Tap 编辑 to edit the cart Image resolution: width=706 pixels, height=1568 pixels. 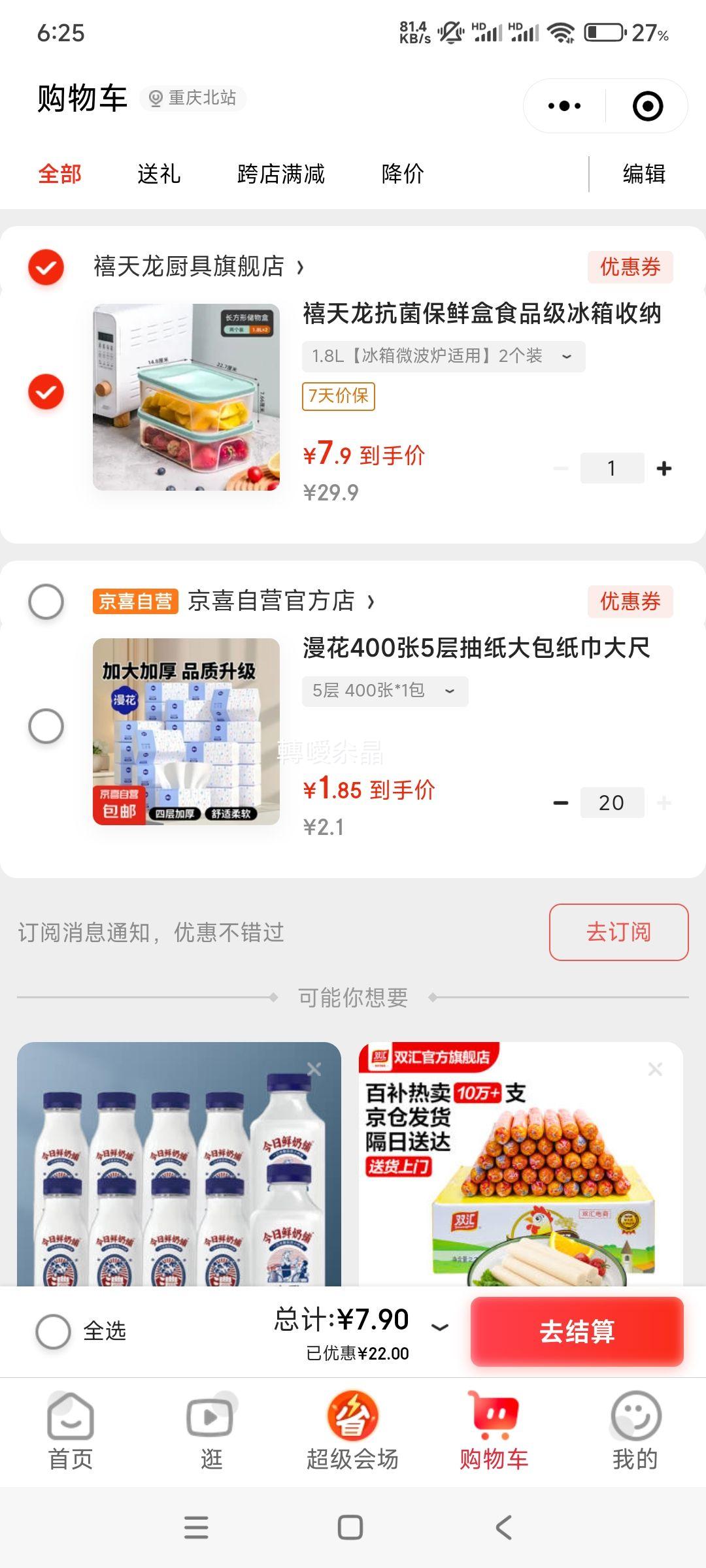point(644,174)
